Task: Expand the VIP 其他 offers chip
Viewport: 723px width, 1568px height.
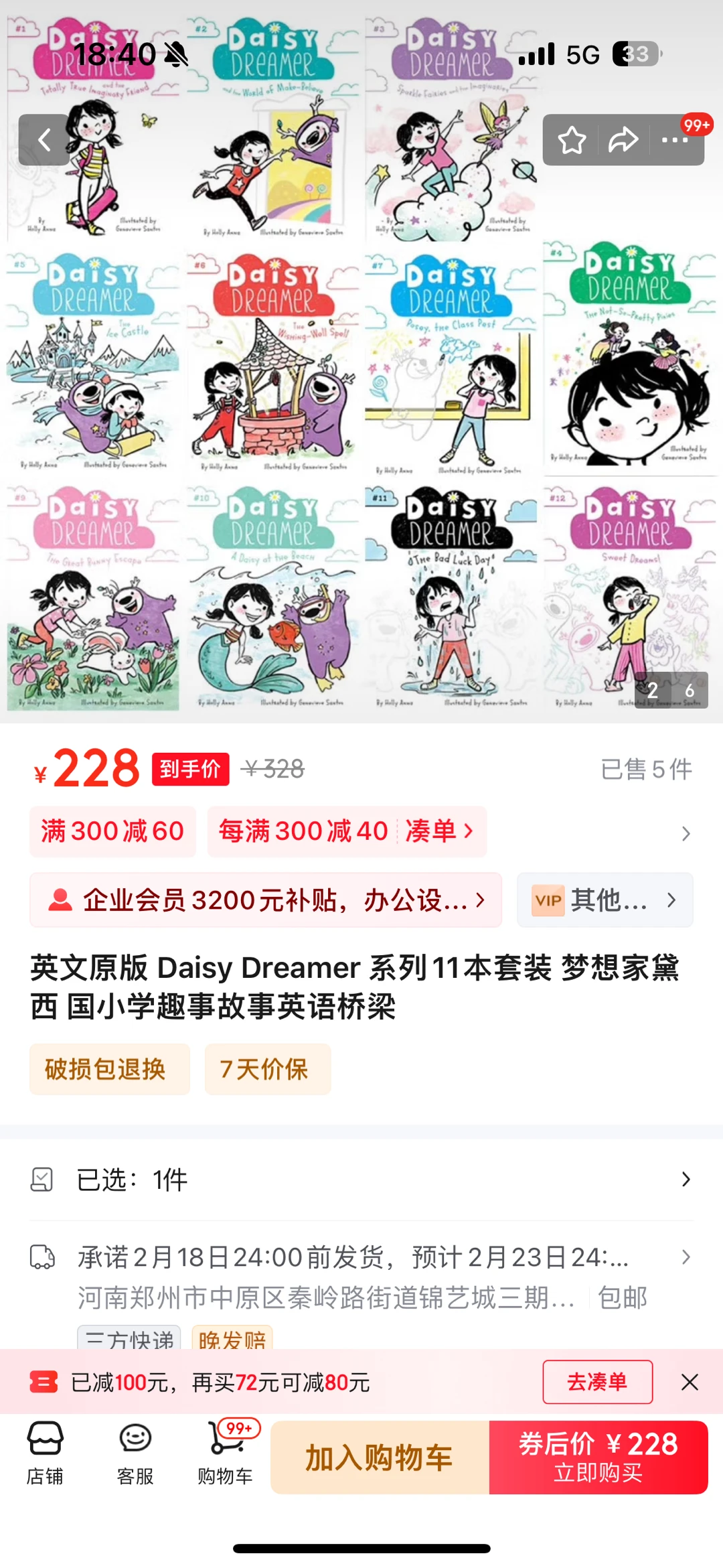Action: point(605,900)
